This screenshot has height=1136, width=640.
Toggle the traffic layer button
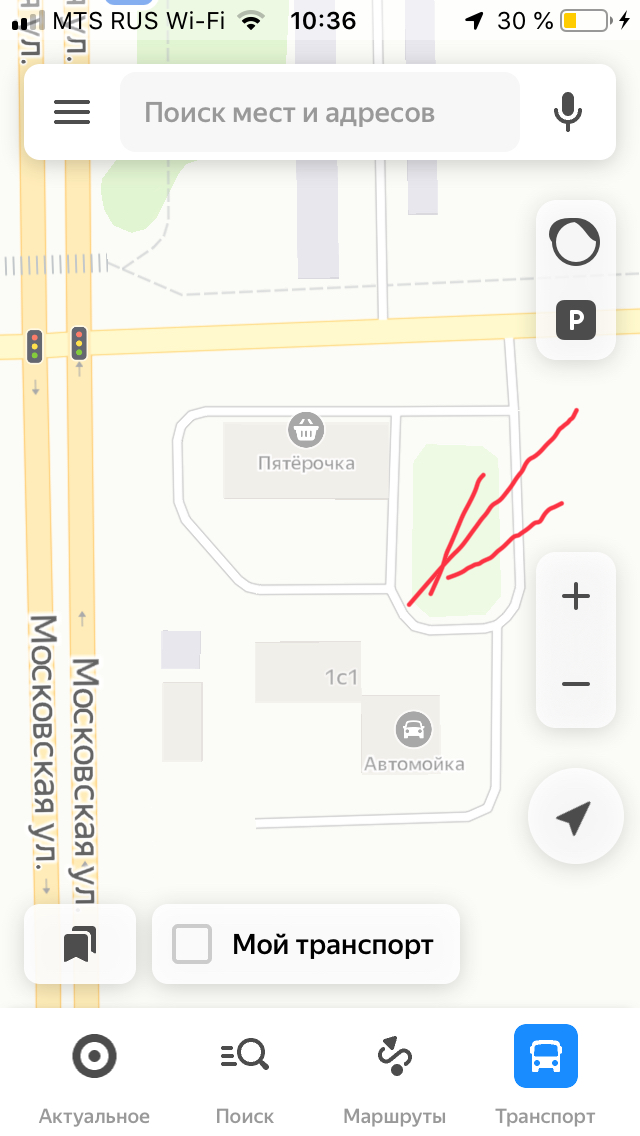coord(575,242)
